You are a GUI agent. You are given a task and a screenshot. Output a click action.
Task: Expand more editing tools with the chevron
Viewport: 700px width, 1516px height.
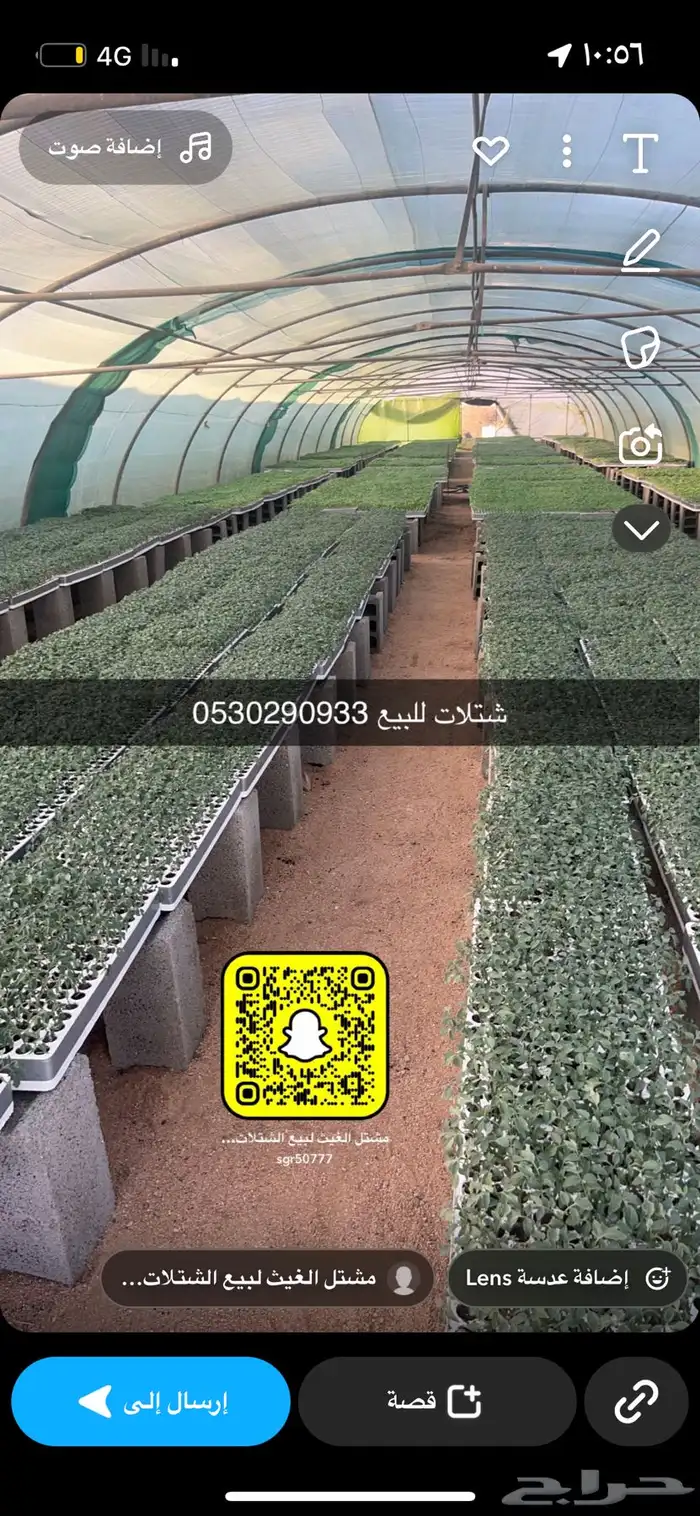click(640, 528)
